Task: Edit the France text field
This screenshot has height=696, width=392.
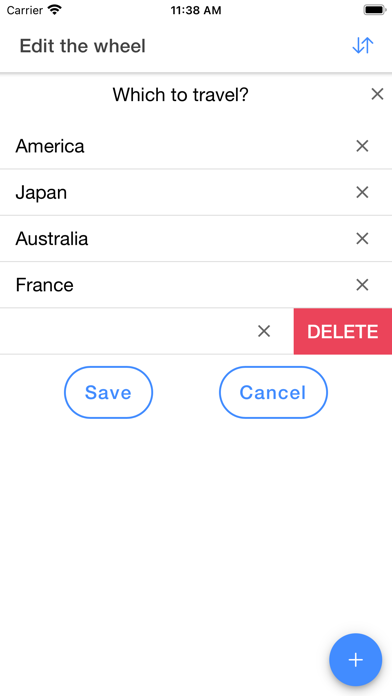Action: point(178,285)
